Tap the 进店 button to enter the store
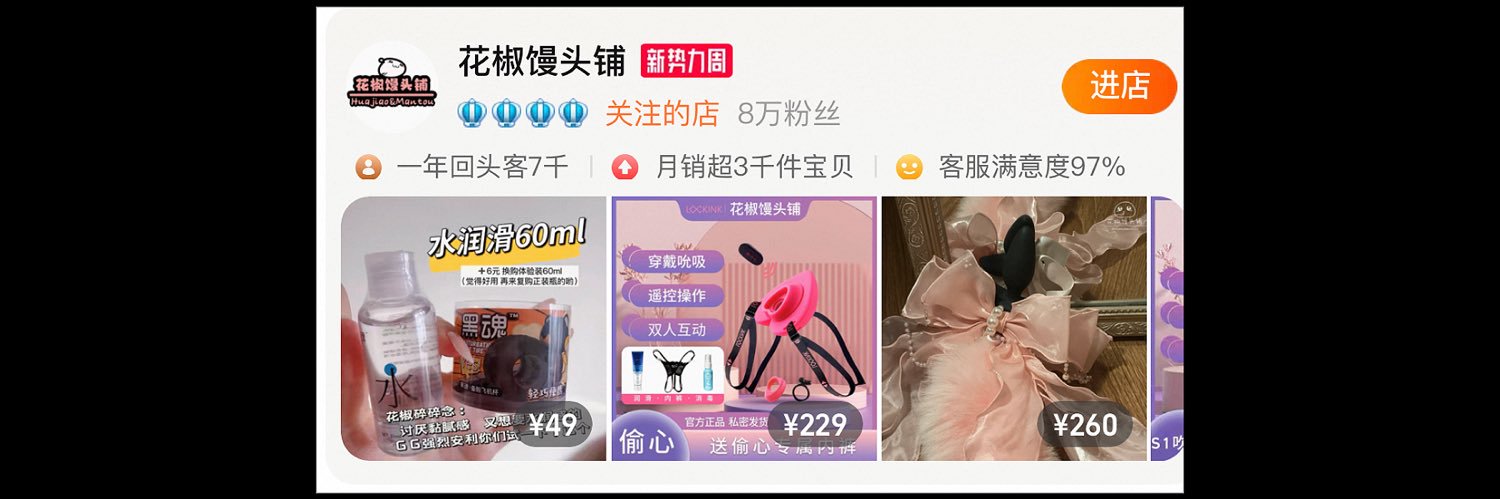This screenshot has width=1500, height=499. click(1118, 86)
